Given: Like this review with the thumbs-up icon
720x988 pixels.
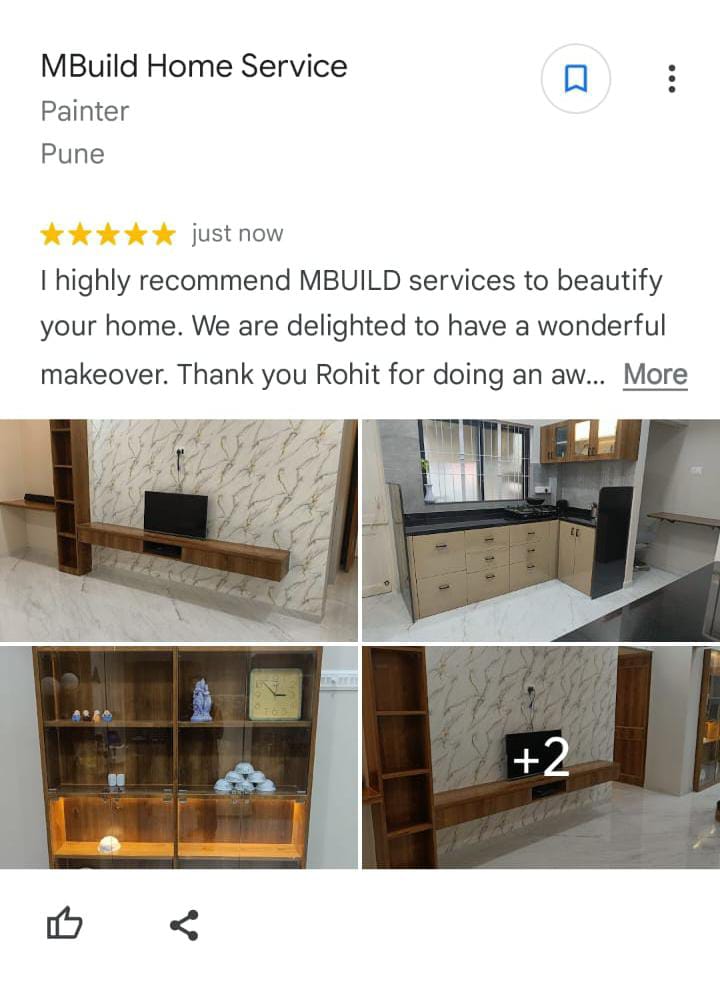Looking at the screenshot, I should pos(64,924).
